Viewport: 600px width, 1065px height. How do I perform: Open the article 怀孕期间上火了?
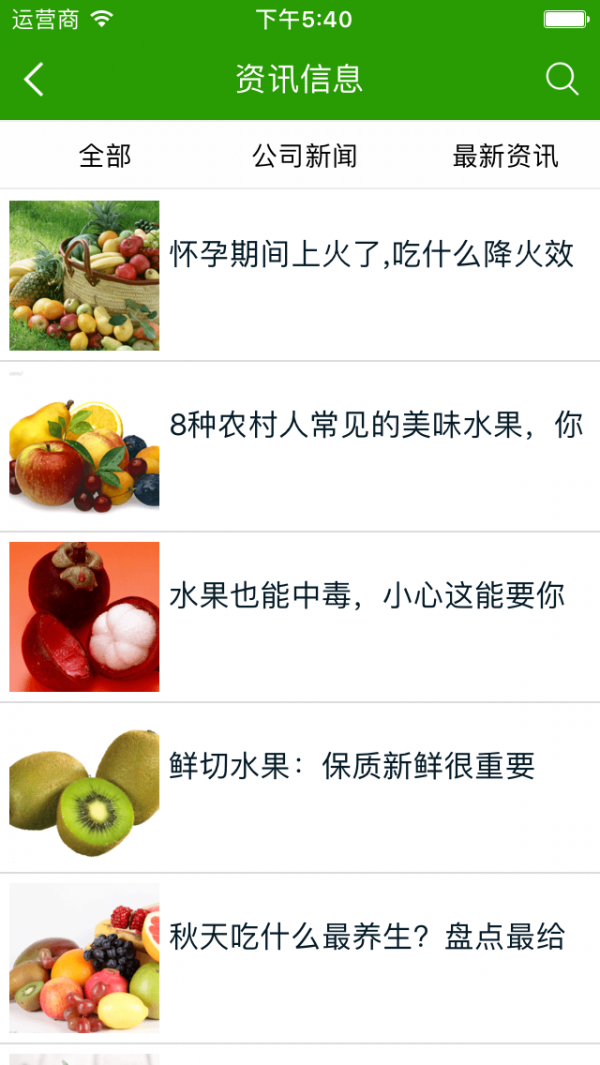pos(300,275)
